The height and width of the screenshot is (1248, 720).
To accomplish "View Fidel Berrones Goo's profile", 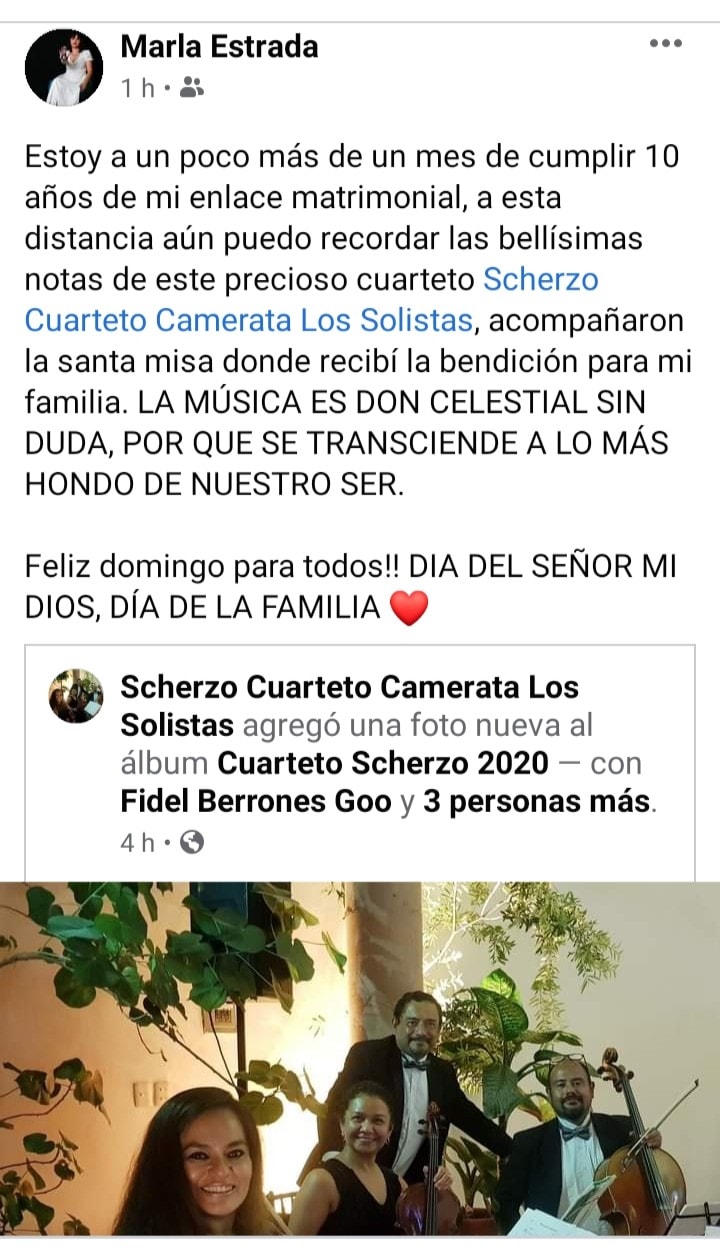I will click(255, 802).
